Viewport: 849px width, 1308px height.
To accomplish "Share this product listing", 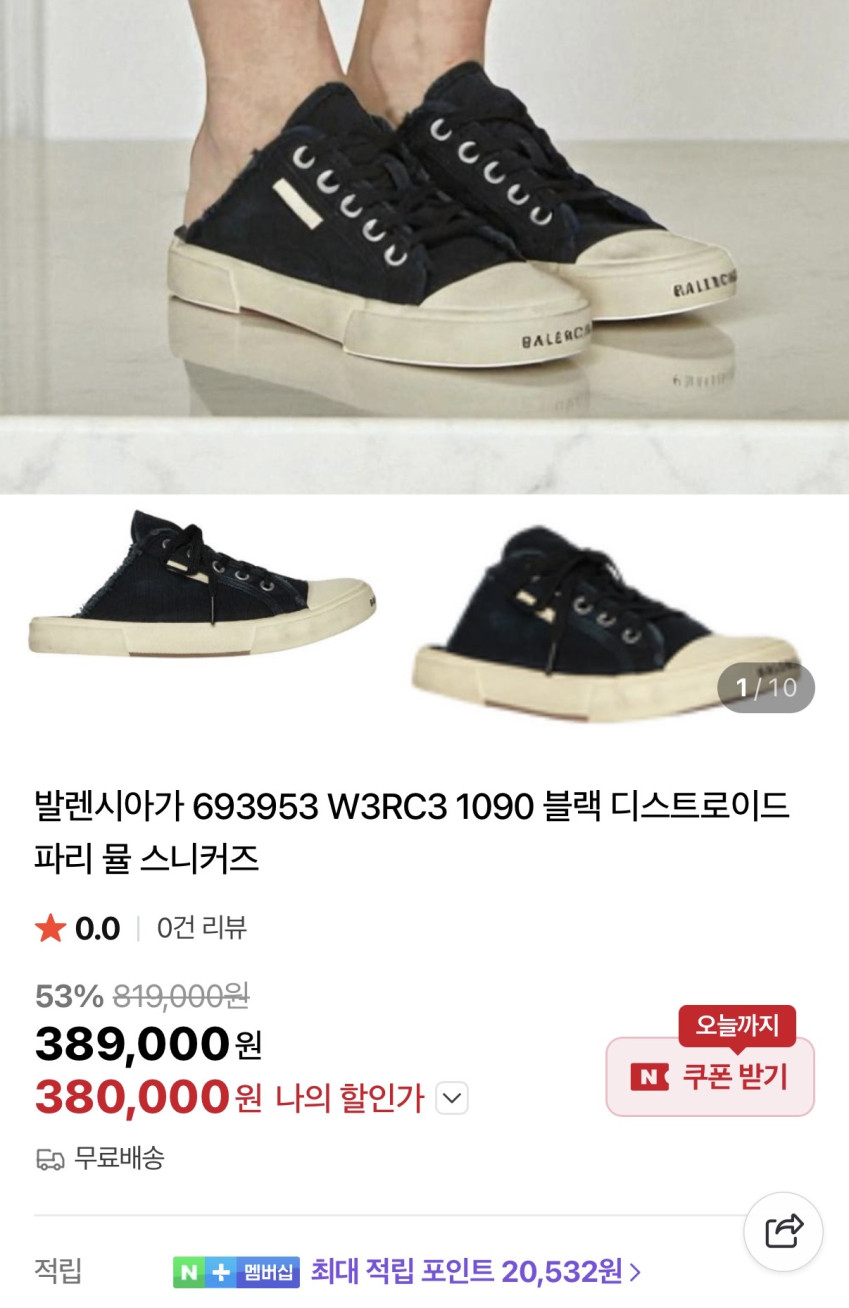I will (x=783, y=1231).
